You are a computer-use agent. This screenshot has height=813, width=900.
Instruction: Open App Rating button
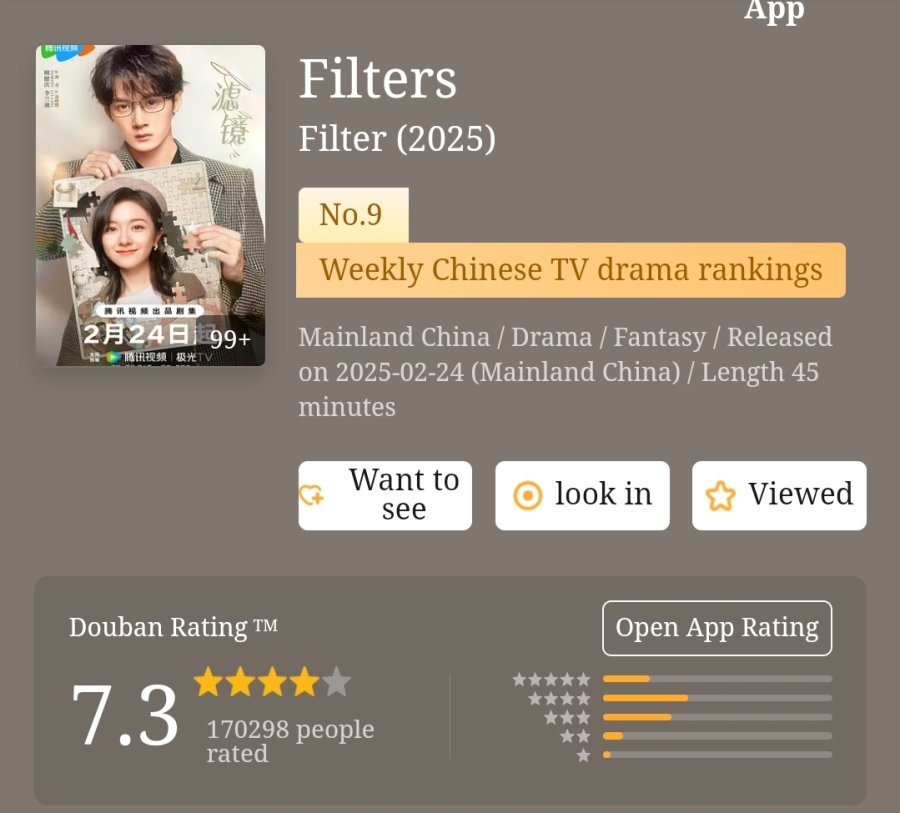tap(716, 628)
